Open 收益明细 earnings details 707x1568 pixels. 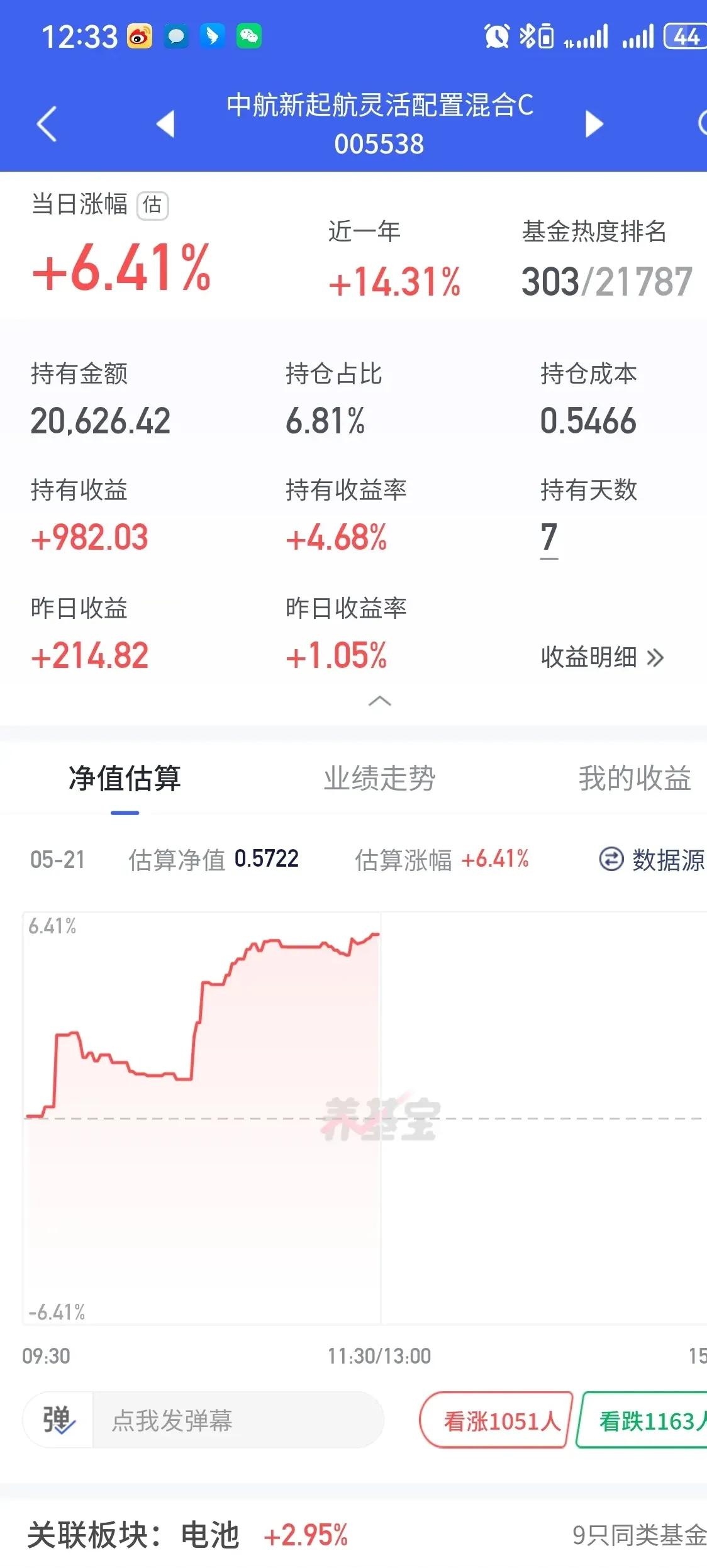[602, 657]
